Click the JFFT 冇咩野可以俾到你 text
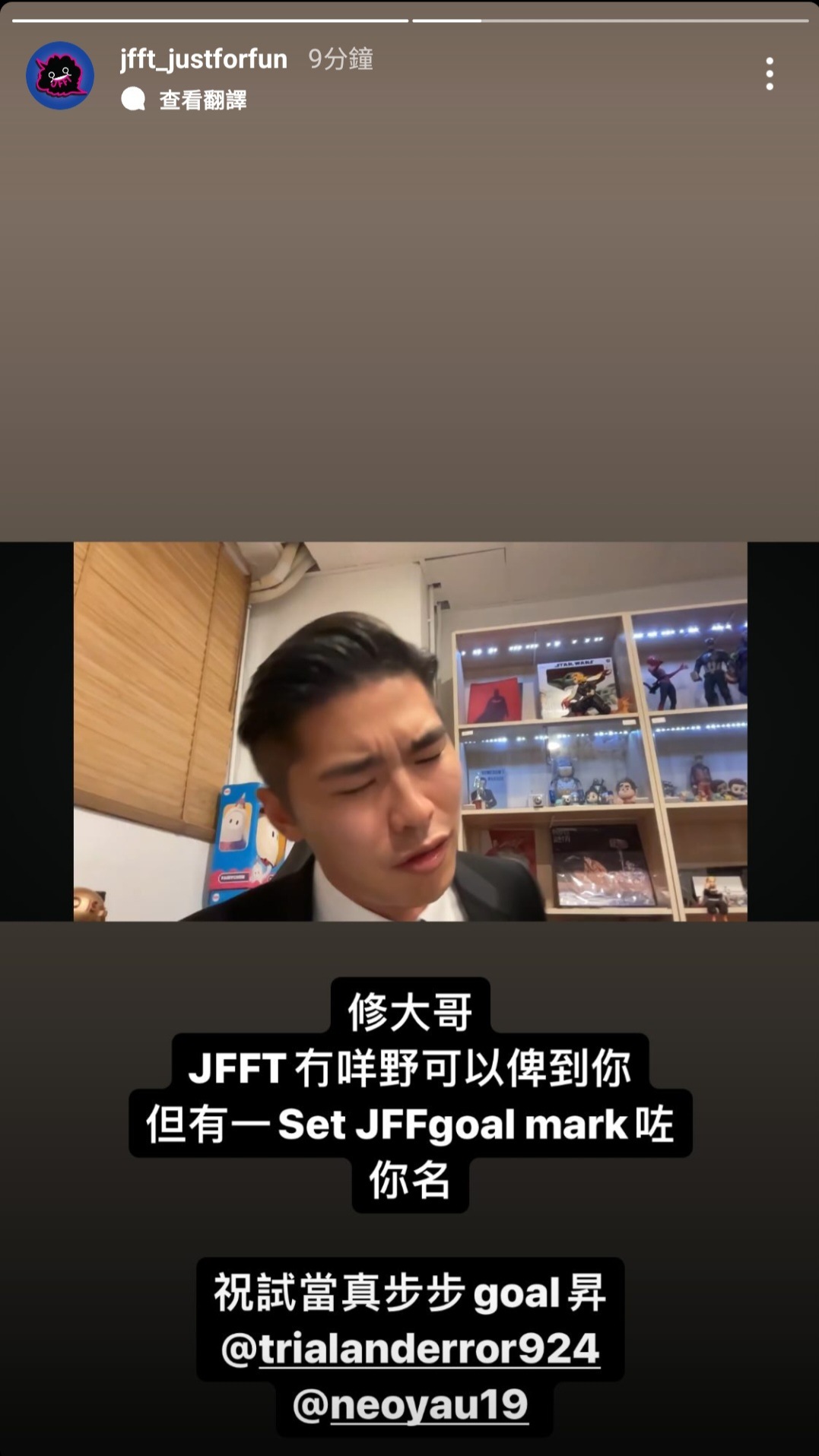Viewport: 819px width, 1456px height. click(409, 1068)
